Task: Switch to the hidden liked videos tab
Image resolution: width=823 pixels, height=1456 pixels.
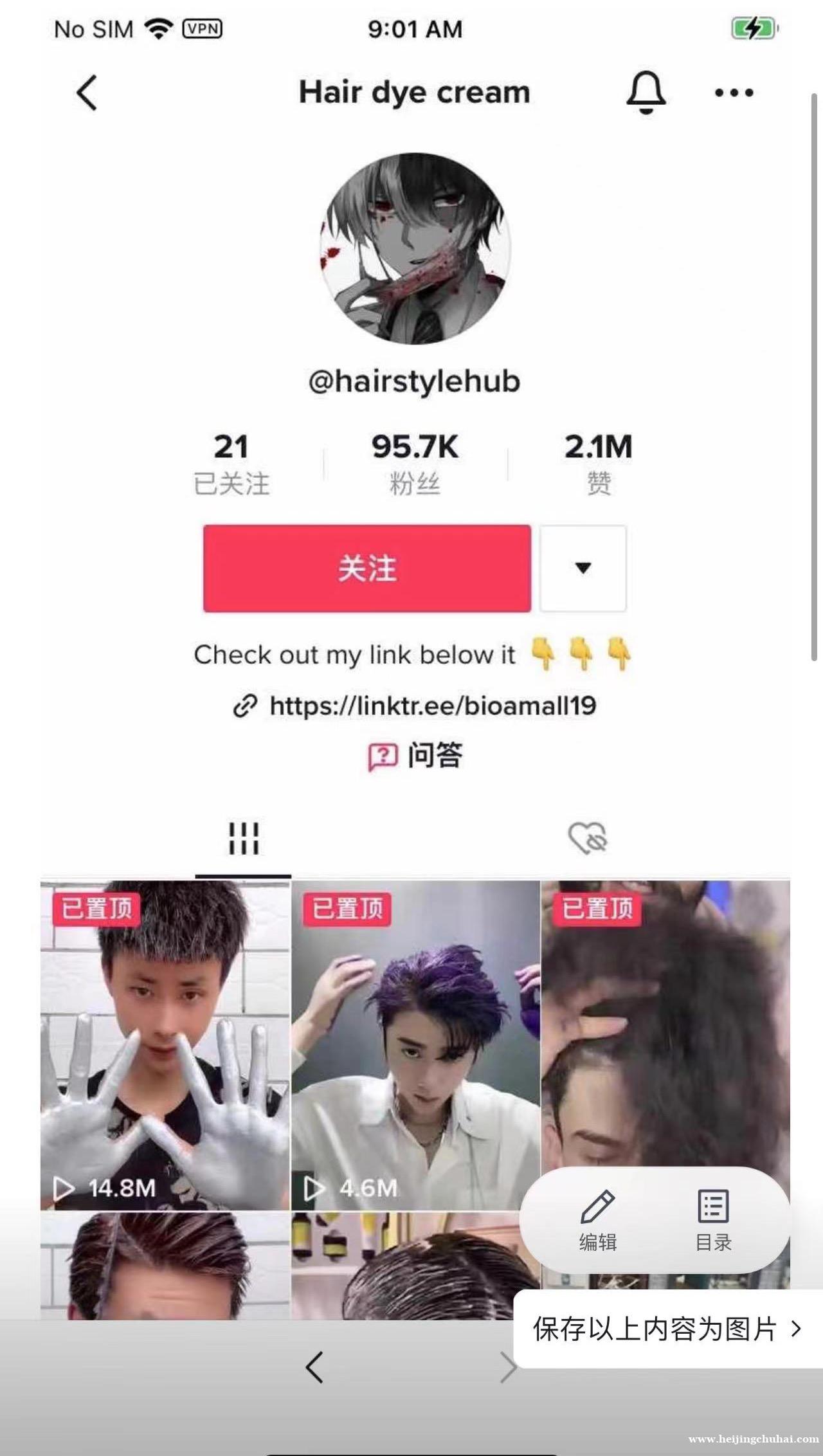Action: (587, 839)
